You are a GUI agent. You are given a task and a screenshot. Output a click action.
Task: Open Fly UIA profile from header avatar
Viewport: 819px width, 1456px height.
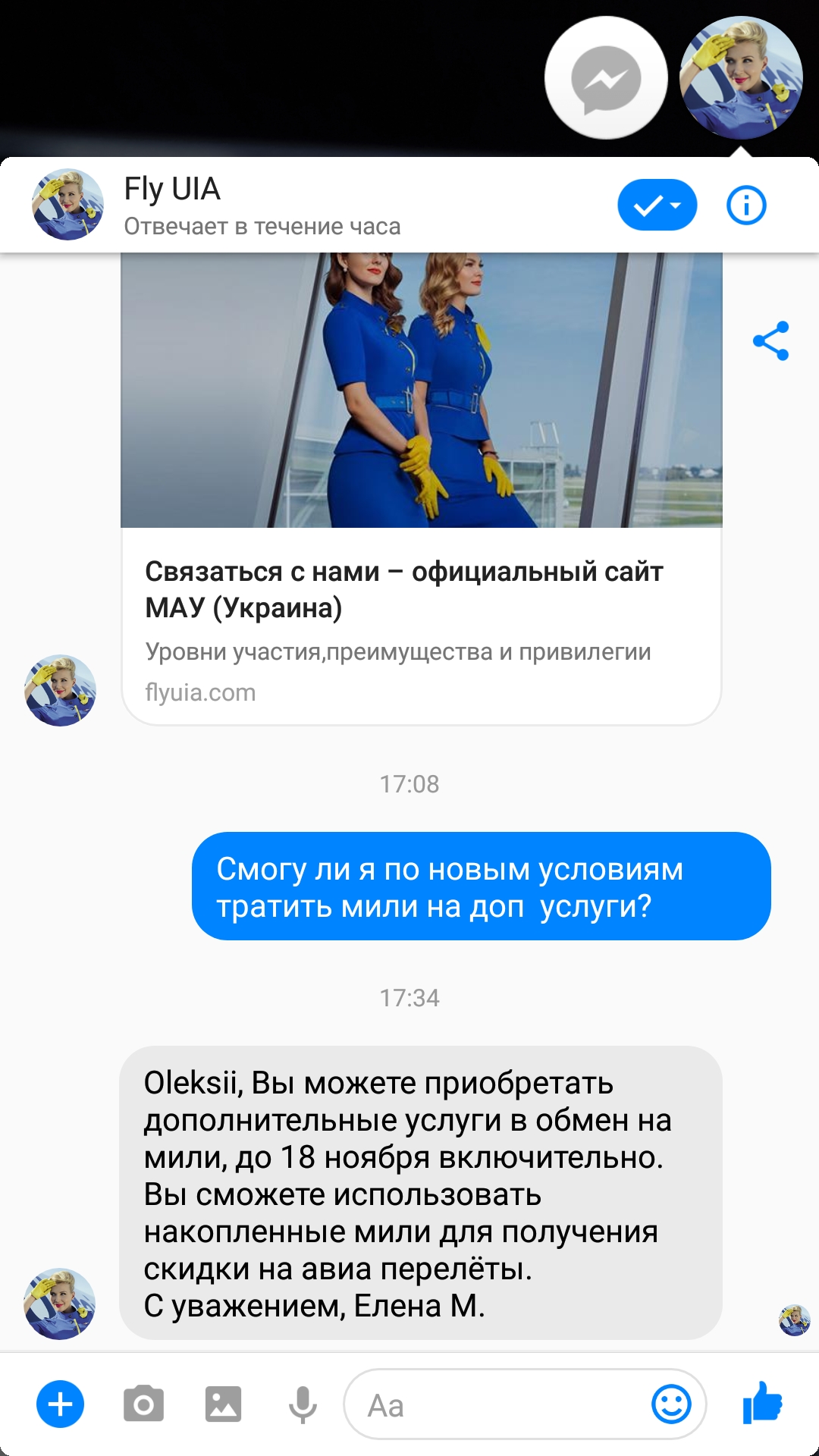[67, 205]
